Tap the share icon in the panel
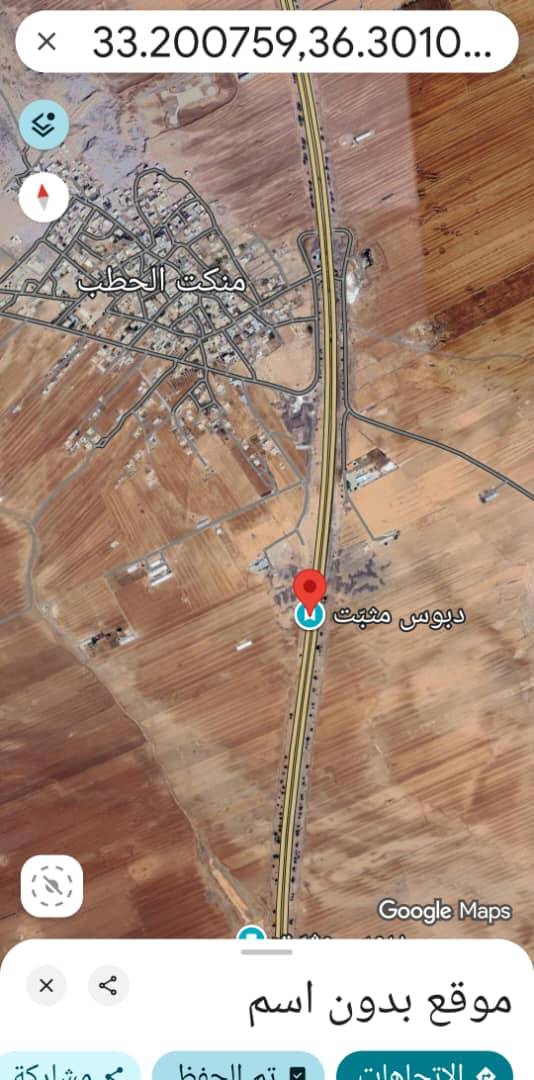The width and height of the screenshot is (534, 1080). [x=109, y=986]
